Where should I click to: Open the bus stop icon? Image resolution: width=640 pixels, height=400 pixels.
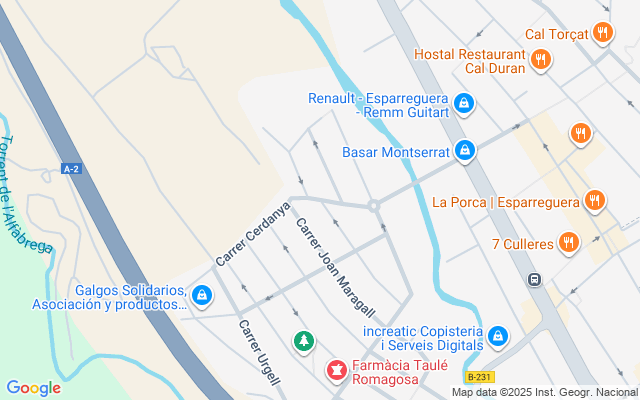click(x=535, y=279)
